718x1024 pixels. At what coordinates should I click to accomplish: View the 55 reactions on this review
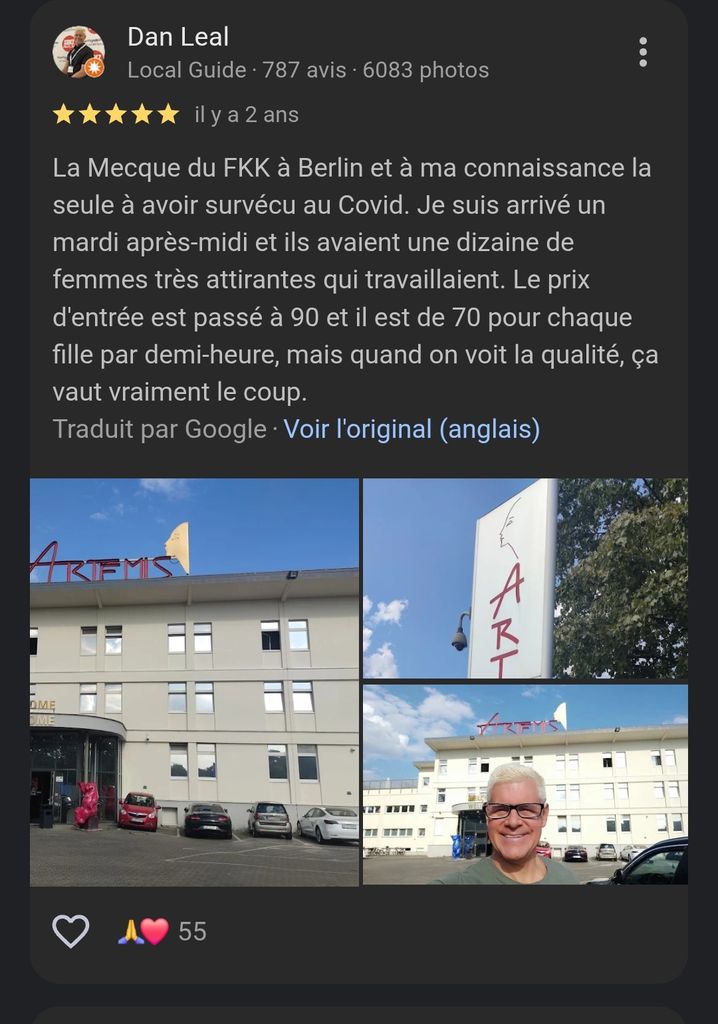point(162,931)
